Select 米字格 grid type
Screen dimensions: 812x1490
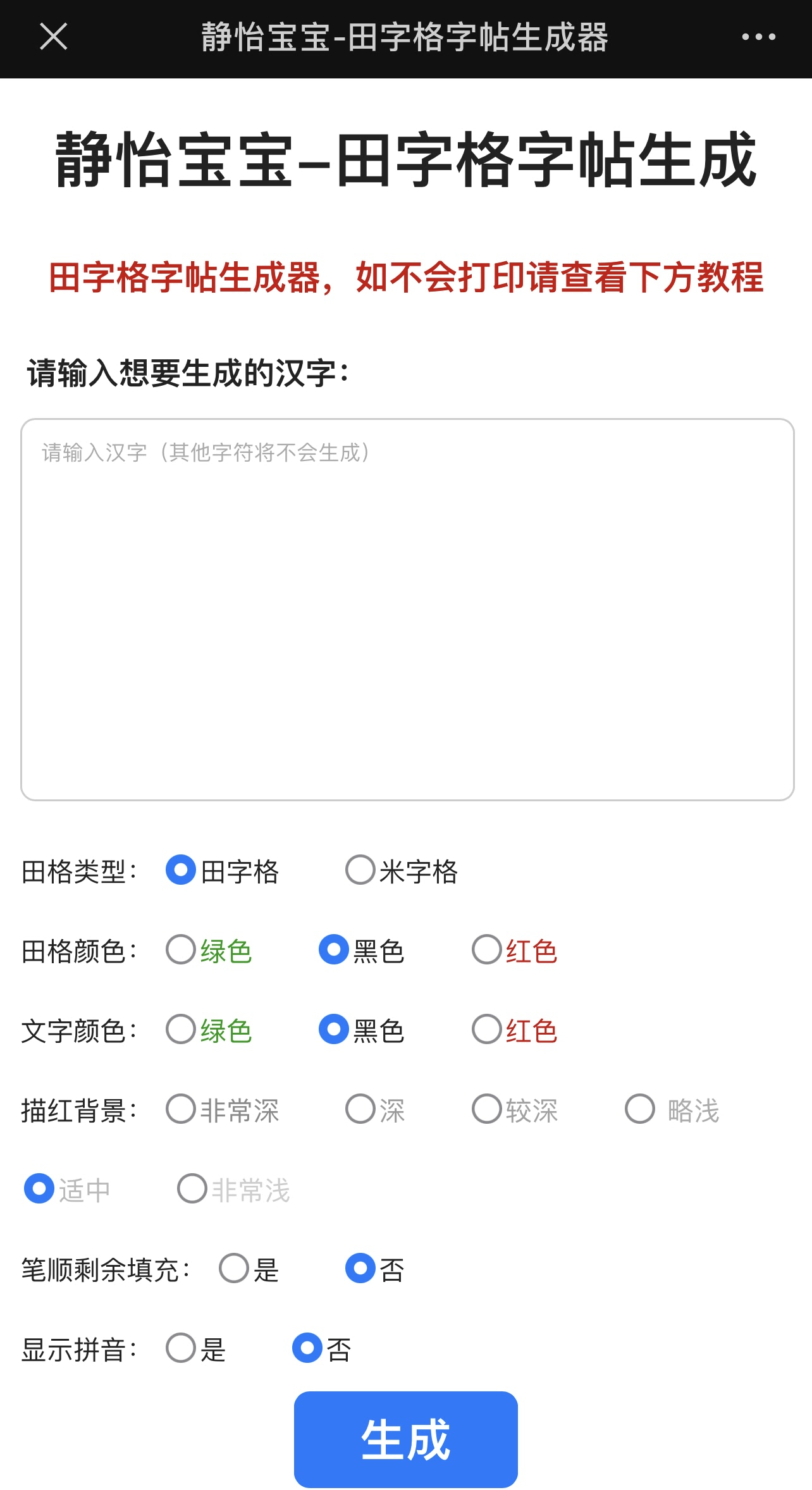[x=359, y=871]
